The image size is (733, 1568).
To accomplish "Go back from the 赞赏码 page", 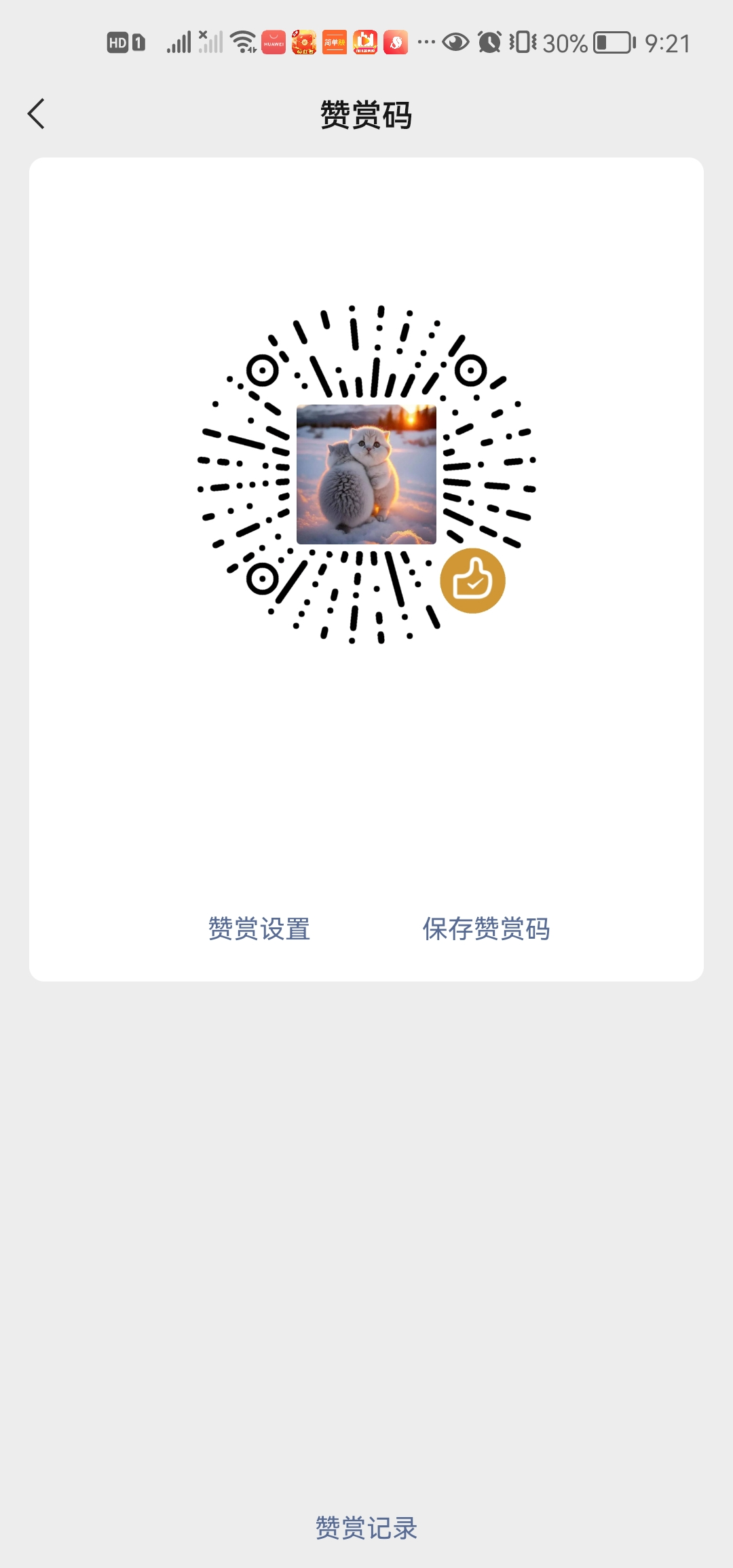I will (x=37, y=114).
